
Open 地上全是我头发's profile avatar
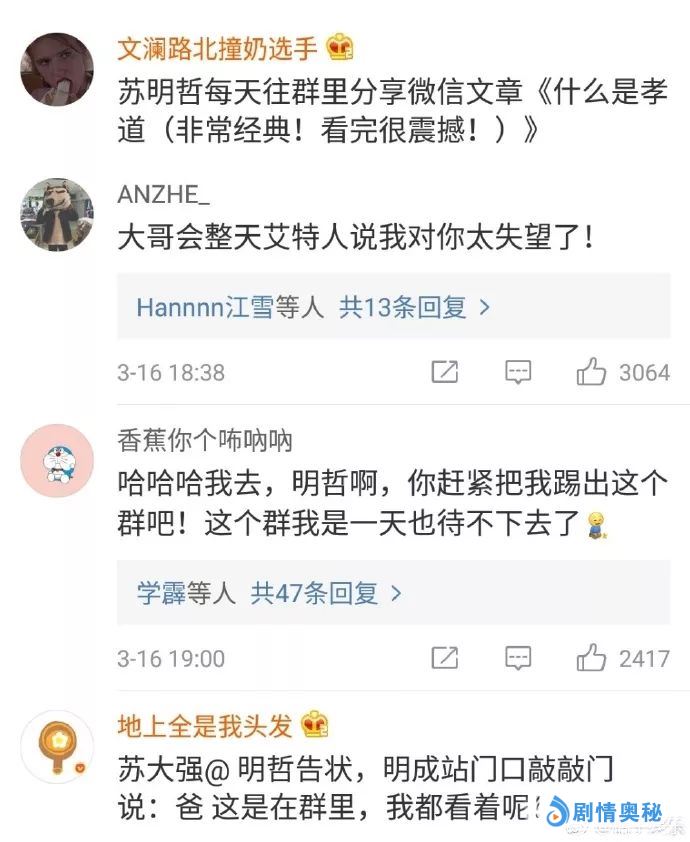57,747
